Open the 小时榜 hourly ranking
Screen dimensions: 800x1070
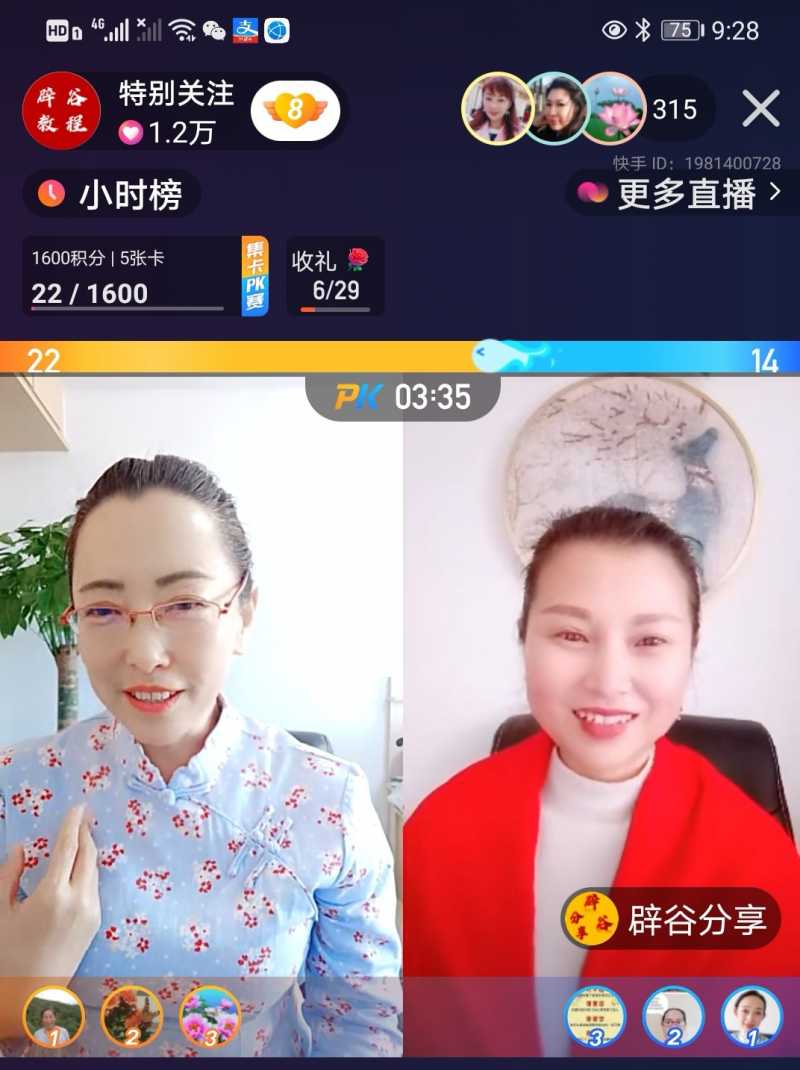(111, 194)
